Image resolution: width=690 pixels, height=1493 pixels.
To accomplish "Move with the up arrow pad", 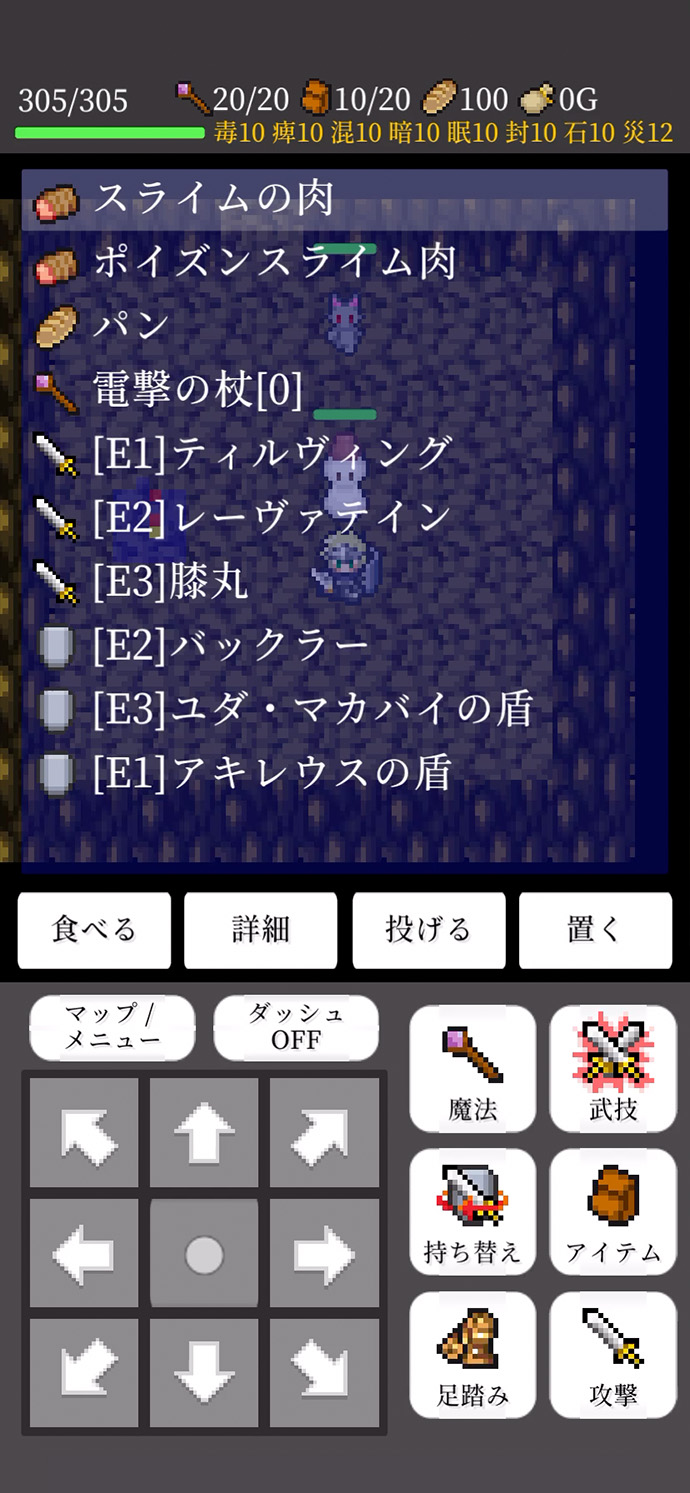I will [x=204, y=1132].
